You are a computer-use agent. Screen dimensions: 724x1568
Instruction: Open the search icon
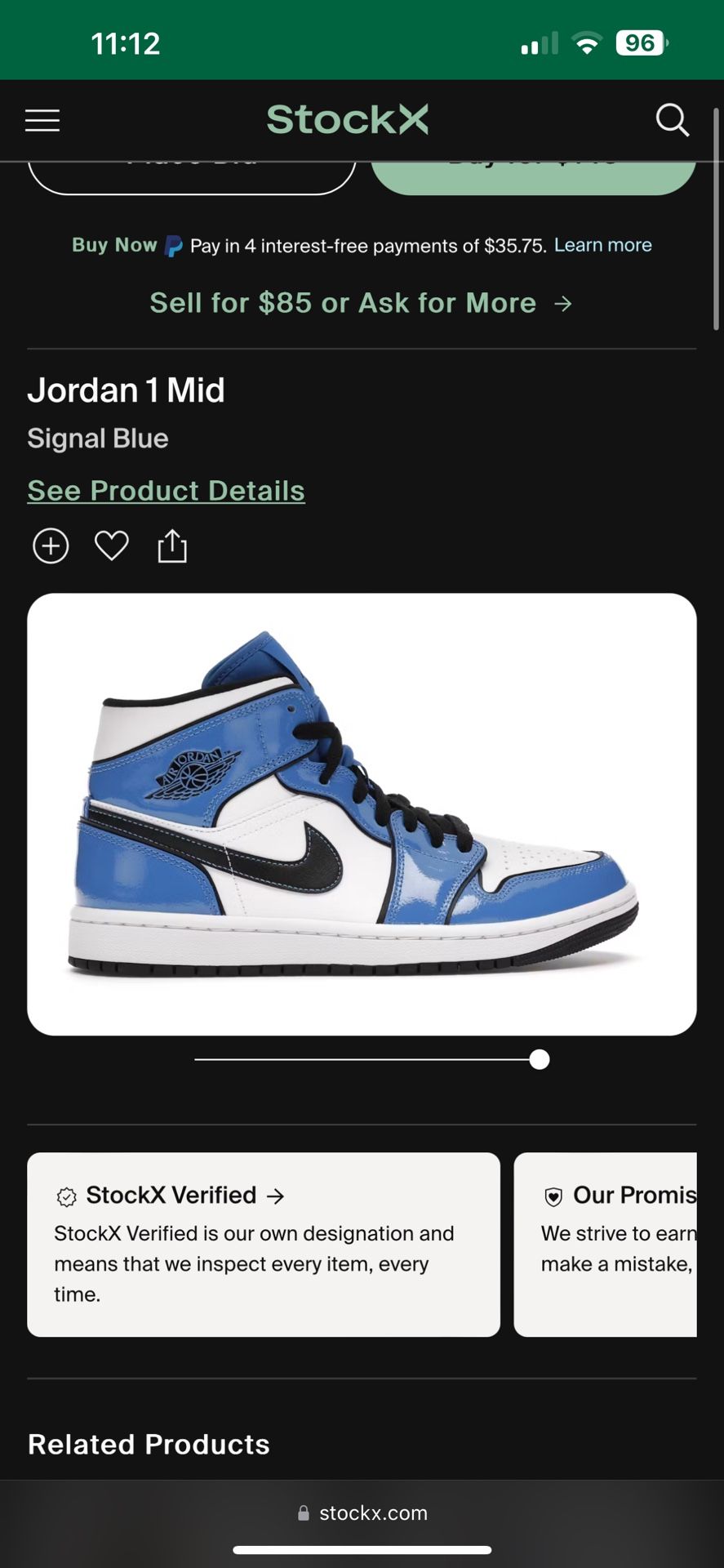(x=672, y=120)
